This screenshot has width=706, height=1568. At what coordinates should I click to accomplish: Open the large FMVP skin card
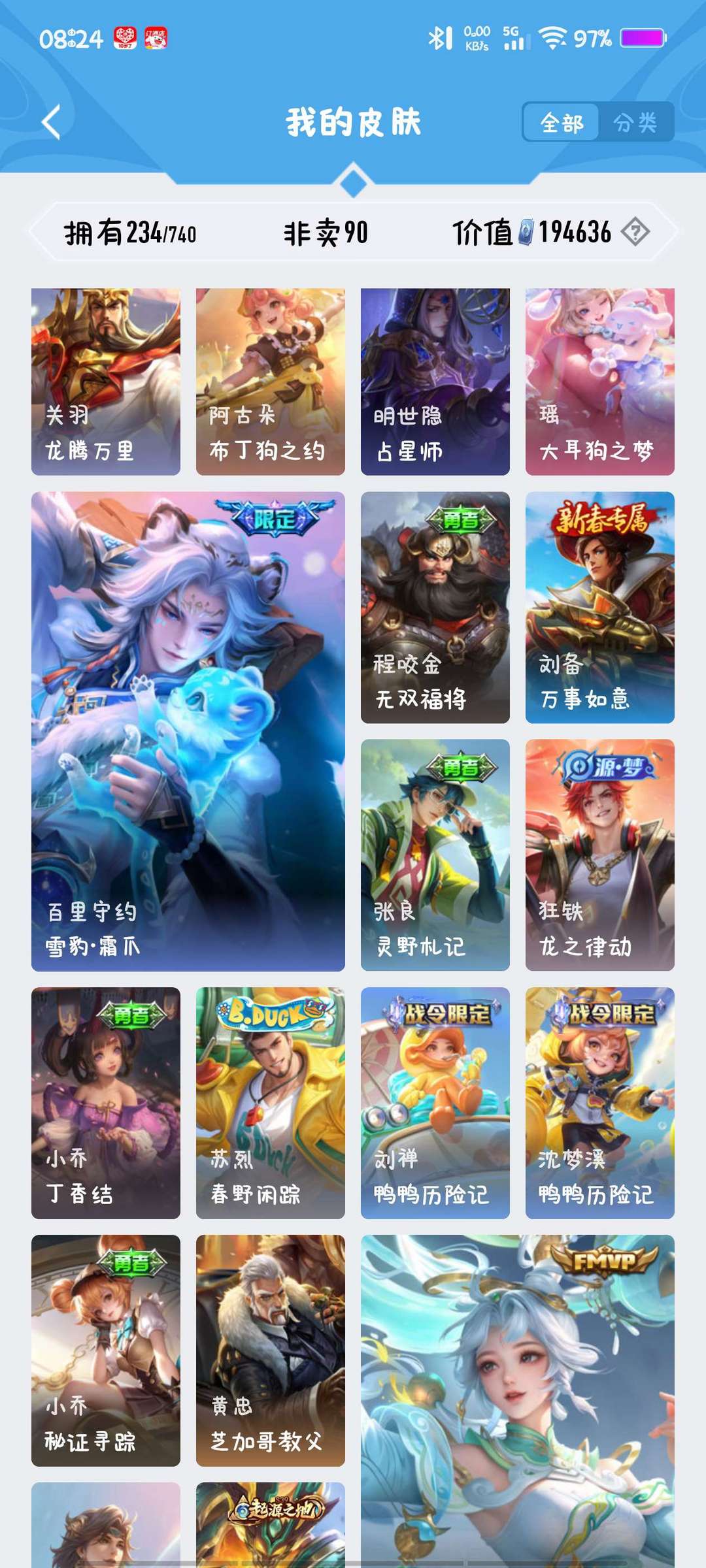tap(518, 1401)
